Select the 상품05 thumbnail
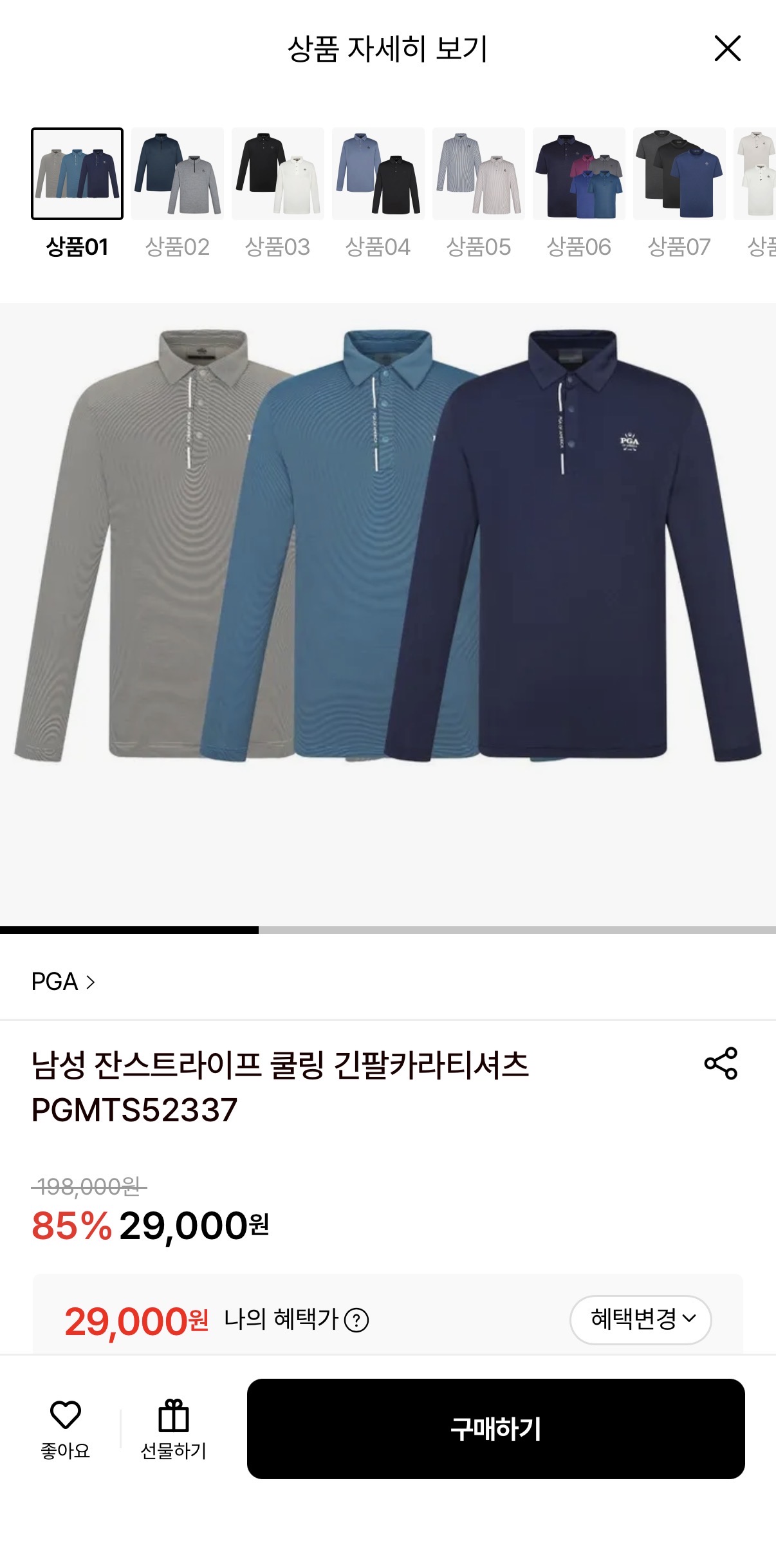Viewport: 776px width, 1568px height. 479,174
